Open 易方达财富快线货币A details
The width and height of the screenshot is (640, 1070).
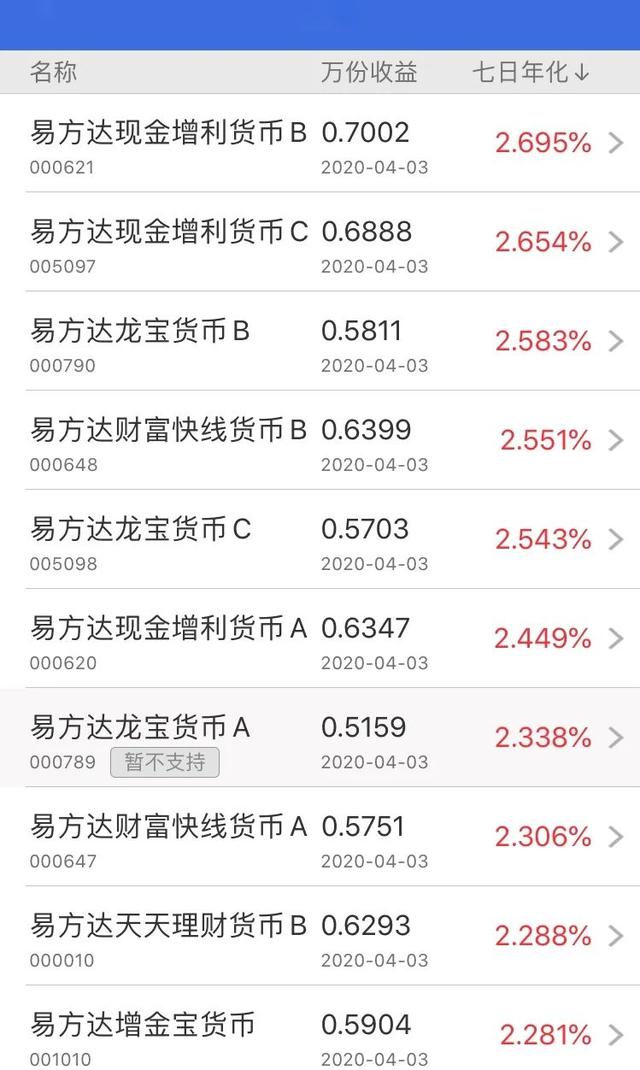pyautogui.click(x=320, y=837)
